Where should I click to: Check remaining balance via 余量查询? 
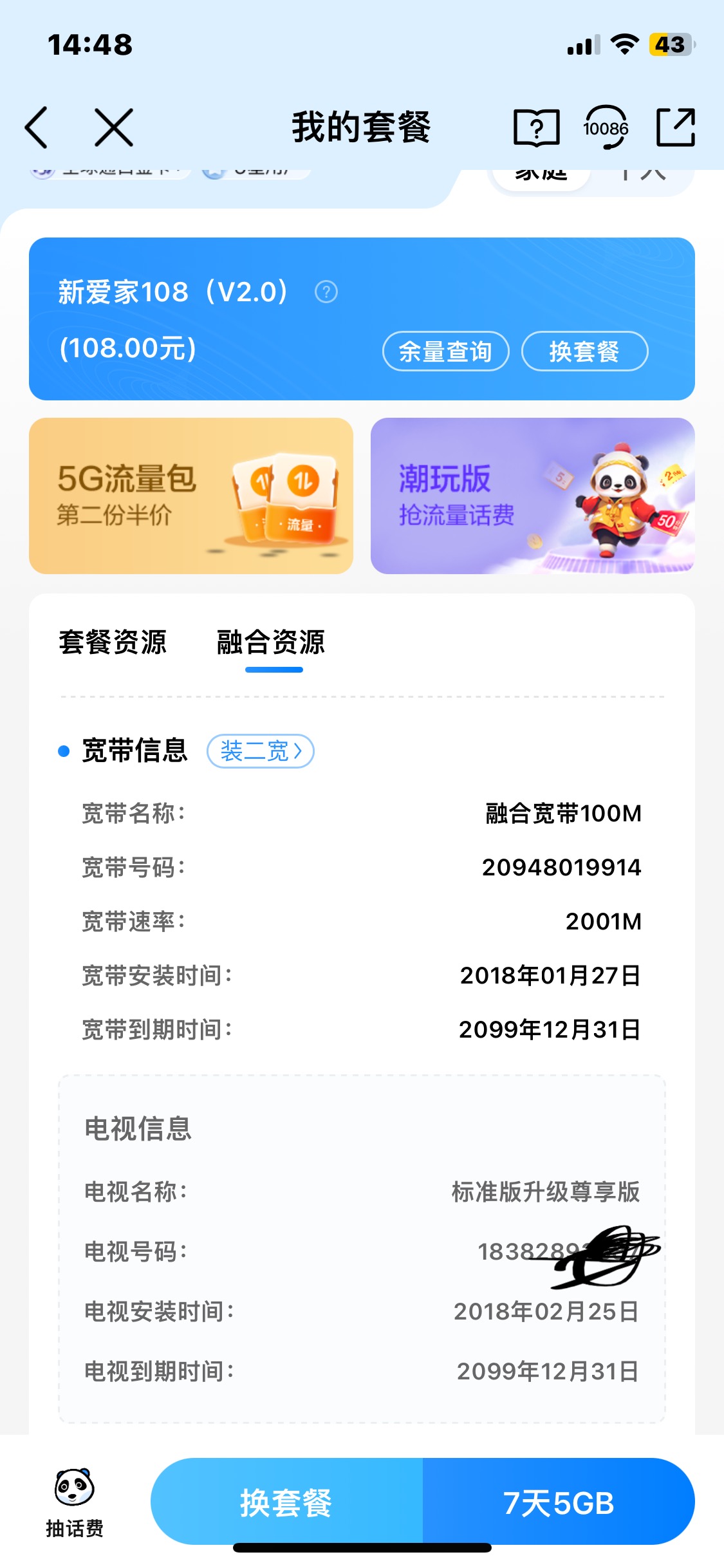(445, 351)
